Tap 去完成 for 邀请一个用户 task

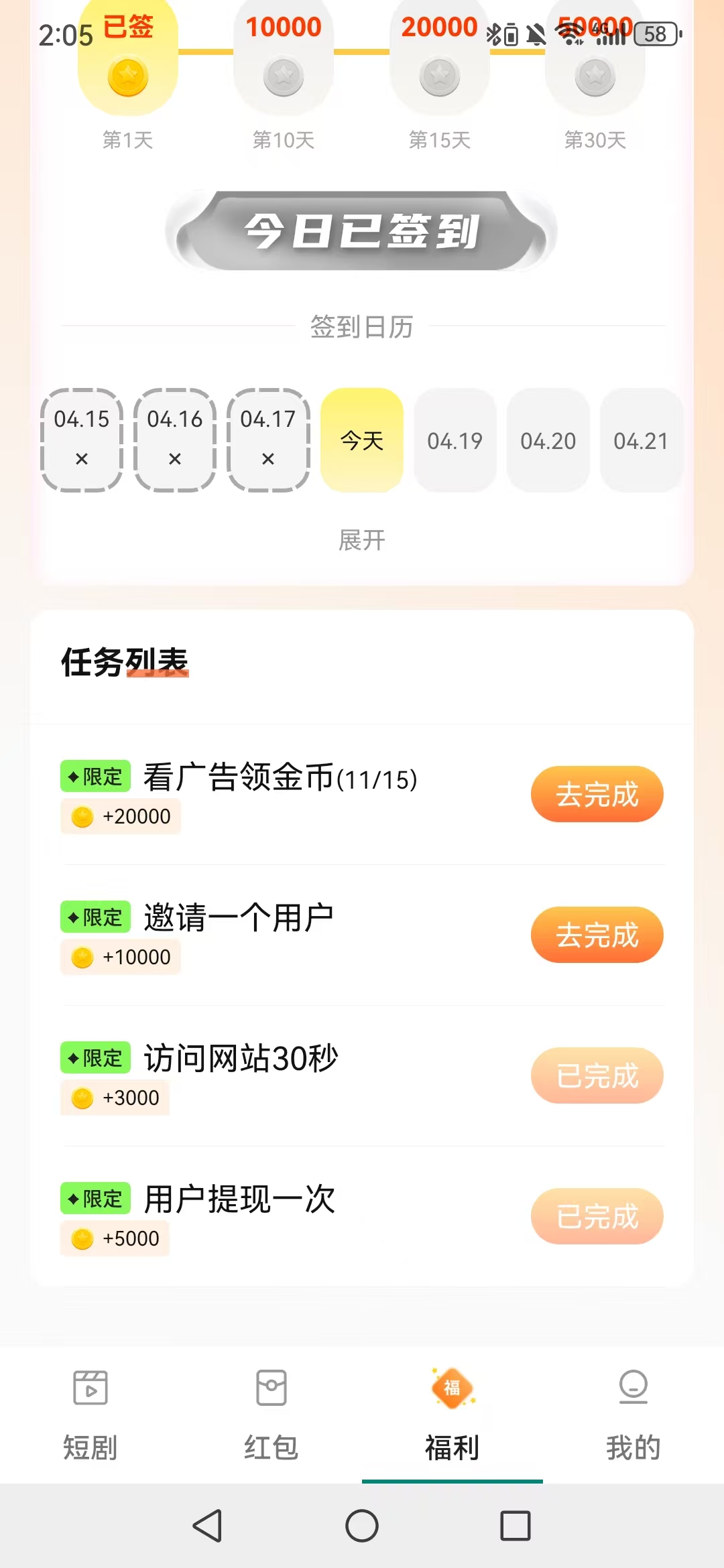(597, 935)
